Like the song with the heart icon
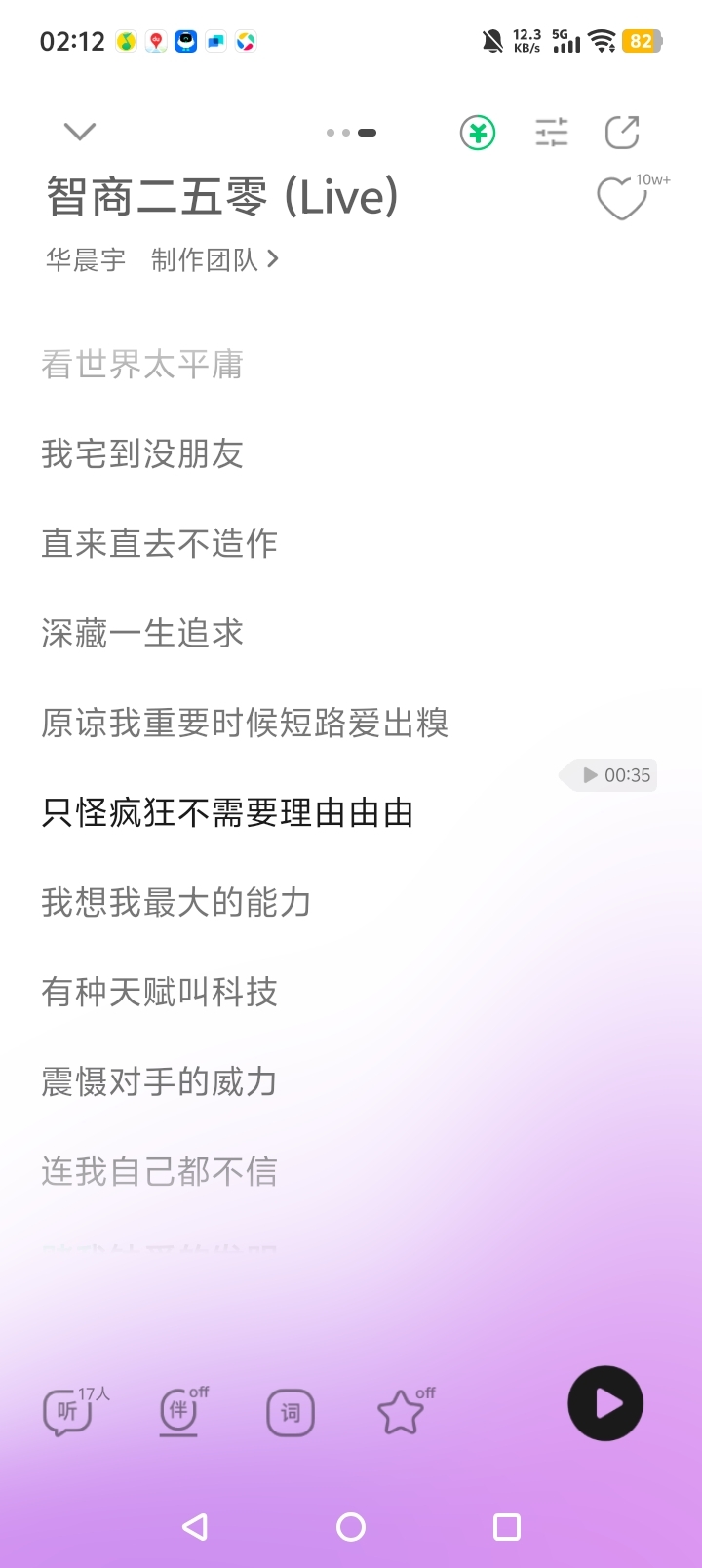 tap(621, 199)
